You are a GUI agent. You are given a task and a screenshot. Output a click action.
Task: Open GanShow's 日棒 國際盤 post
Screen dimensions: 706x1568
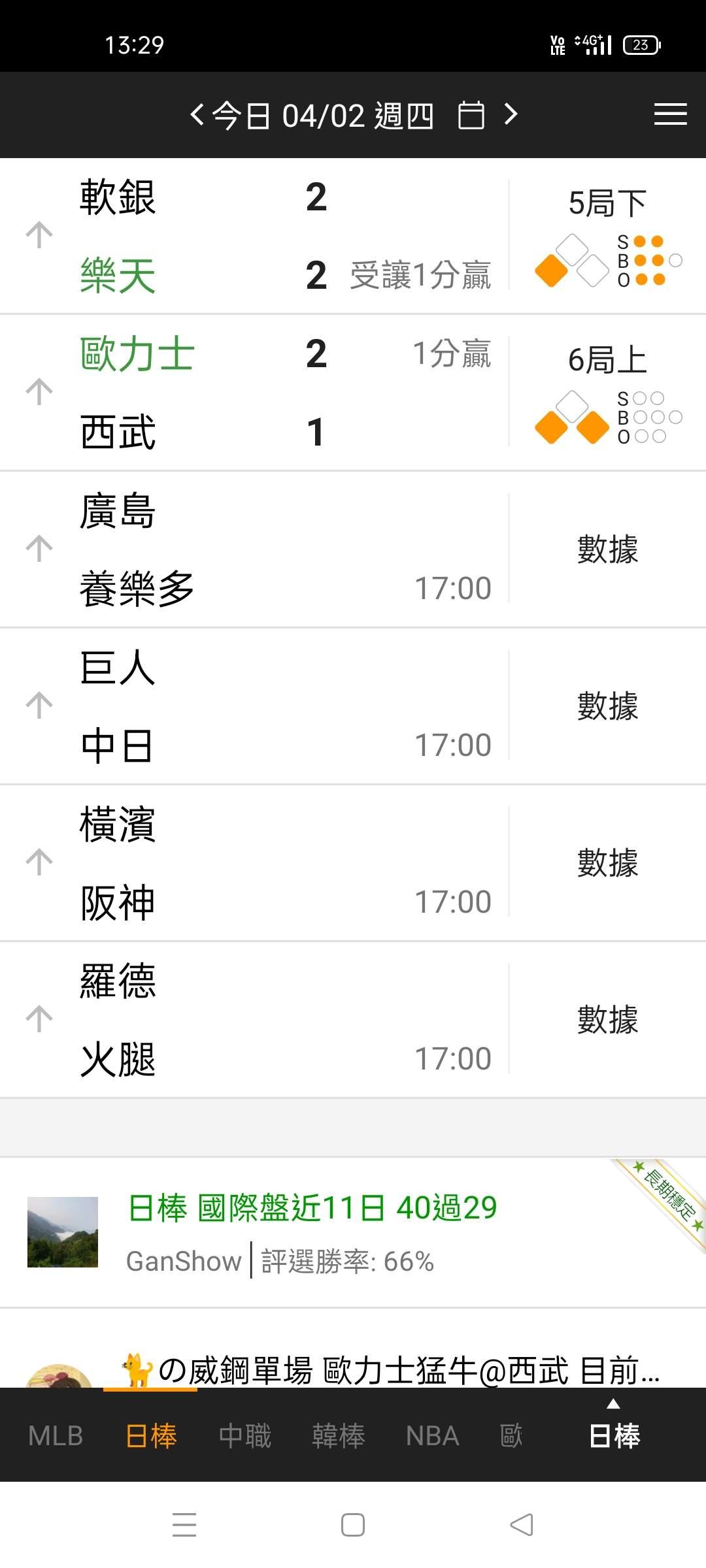tap(312, 1208)
